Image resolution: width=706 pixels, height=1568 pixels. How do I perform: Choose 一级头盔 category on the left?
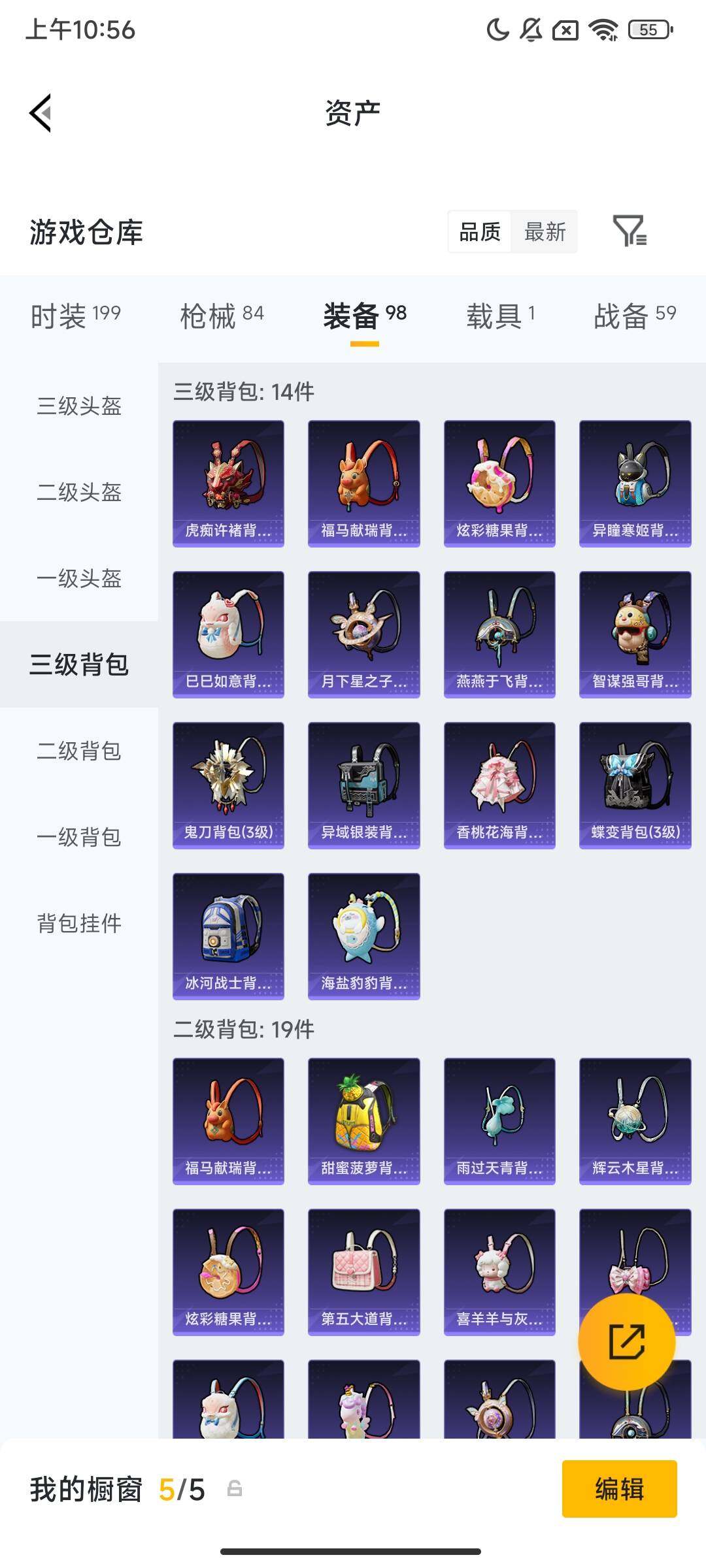(x=78, y=579)
